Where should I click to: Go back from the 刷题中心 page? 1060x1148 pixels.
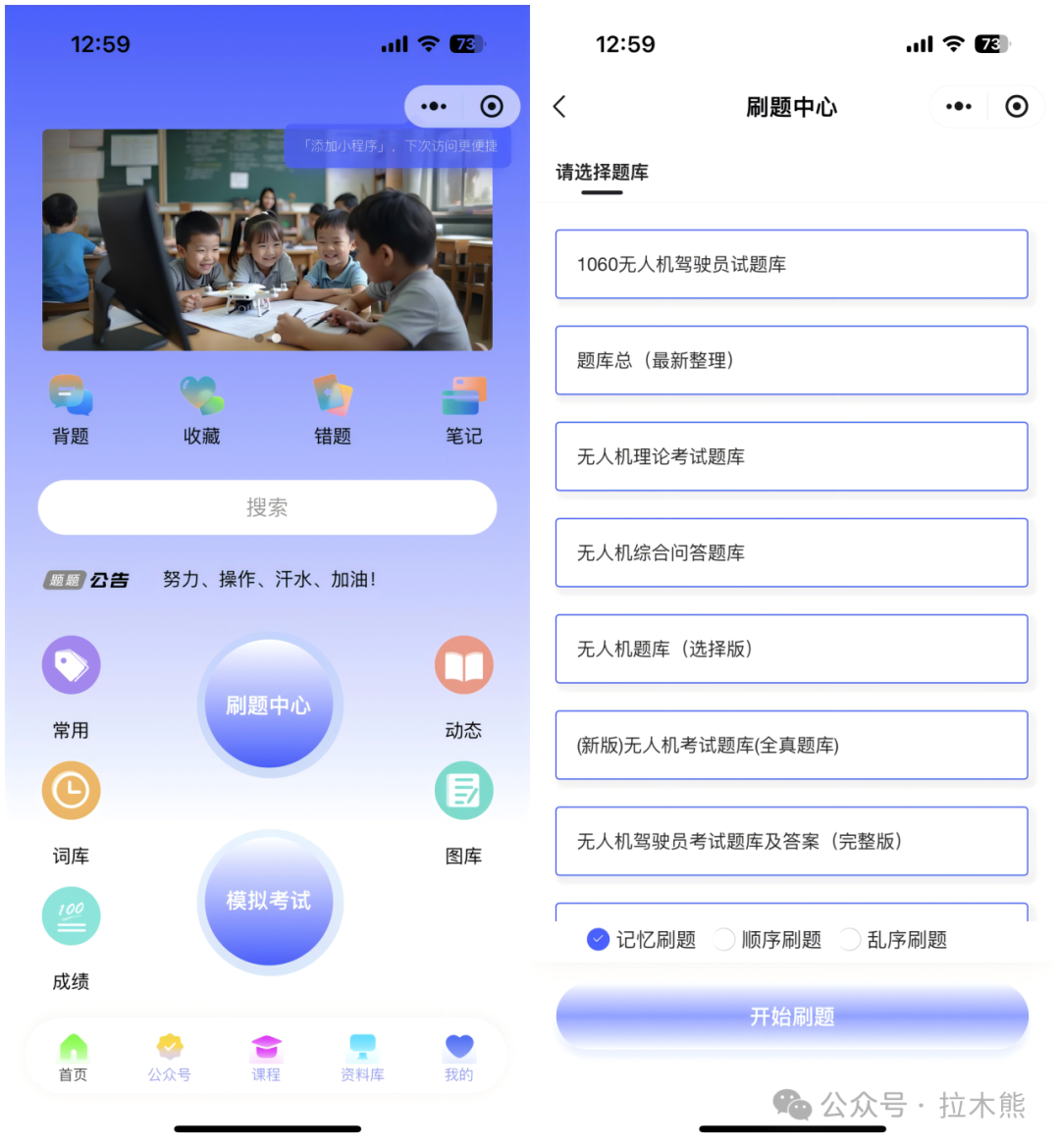559,107
